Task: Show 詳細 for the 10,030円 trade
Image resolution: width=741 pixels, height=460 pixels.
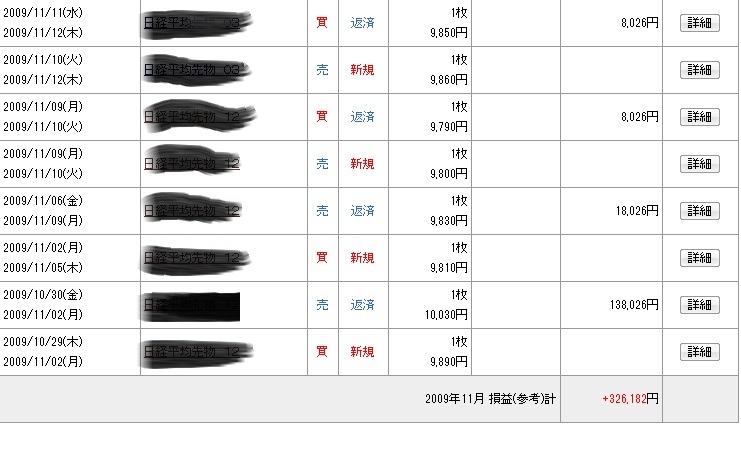Action: tap(700, 305)
